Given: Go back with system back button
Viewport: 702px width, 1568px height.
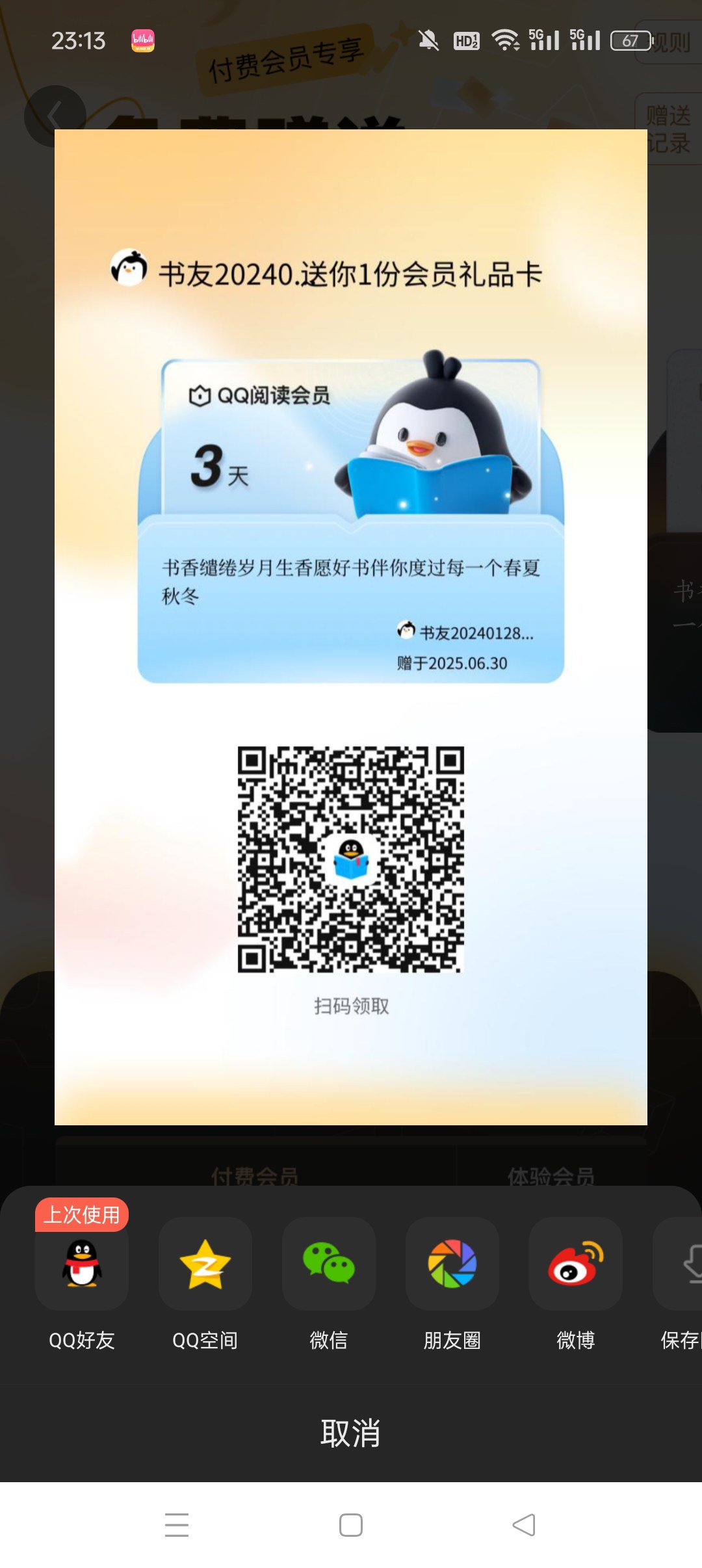Looking at the screenshot, I should 524,1525.
